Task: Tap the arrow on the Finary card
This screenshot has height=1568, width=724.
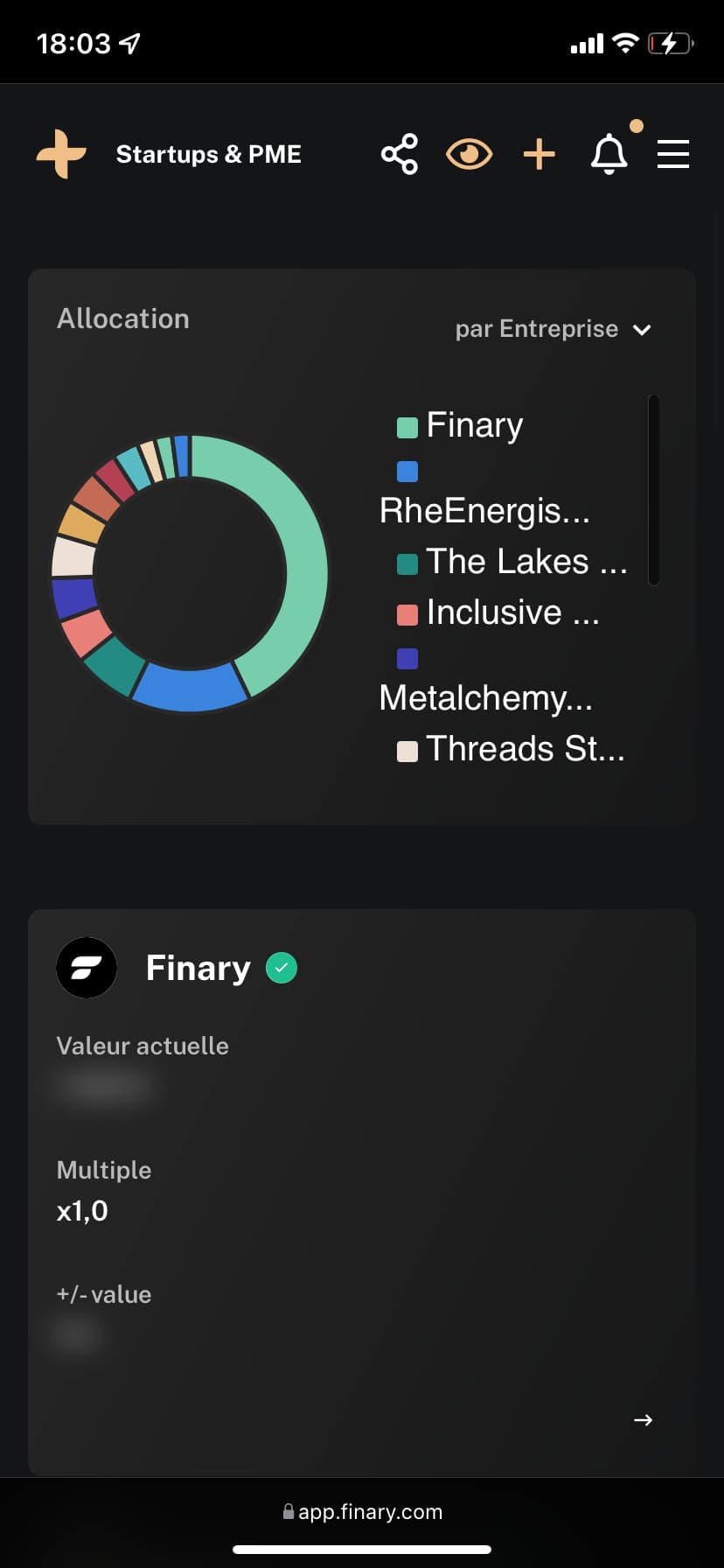Action: coord(643,1419)
